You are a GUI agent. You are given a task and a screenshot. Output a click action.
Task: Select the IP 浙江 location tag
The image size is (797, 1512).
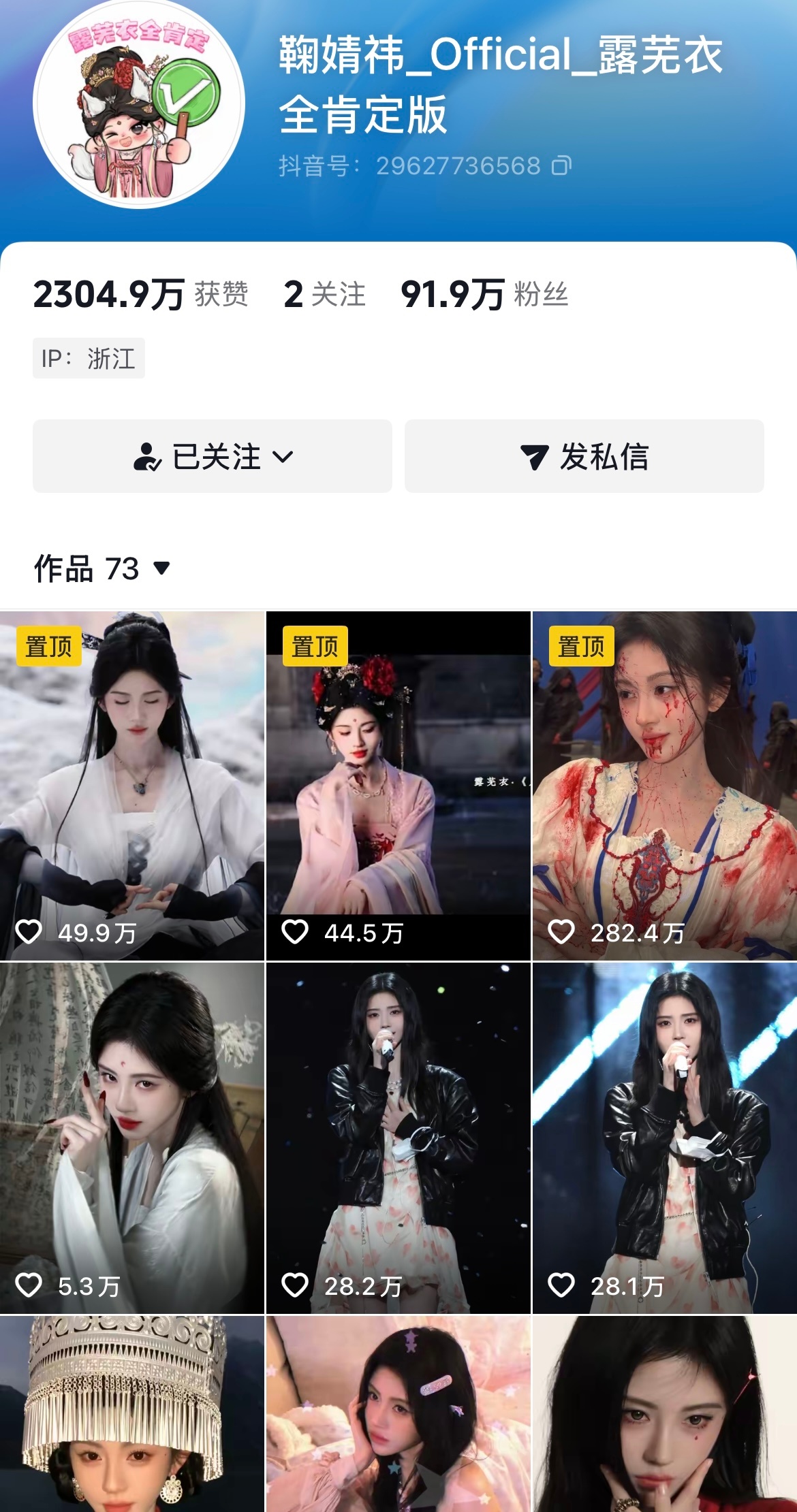89,359
